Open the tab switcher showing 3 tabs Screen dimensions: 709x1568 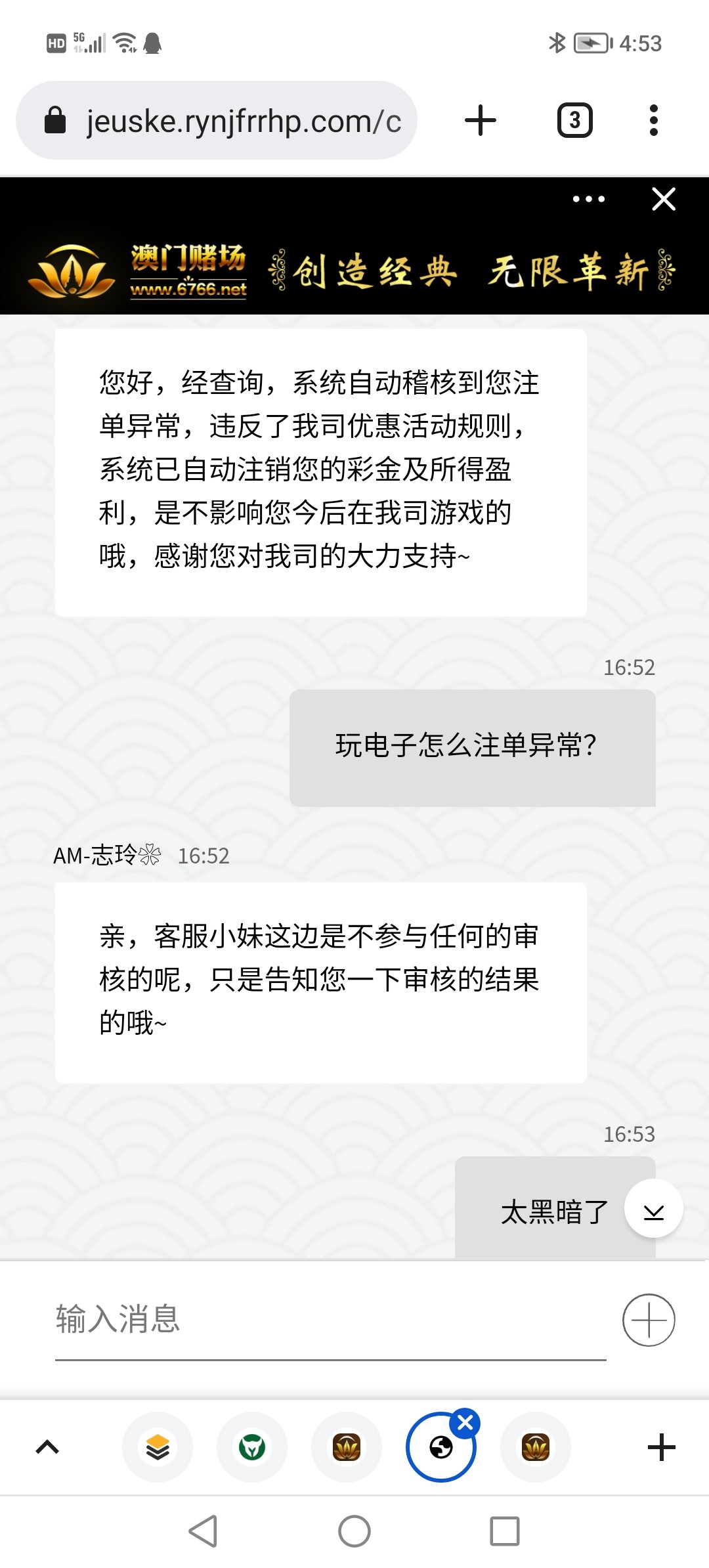coord(574,121)
